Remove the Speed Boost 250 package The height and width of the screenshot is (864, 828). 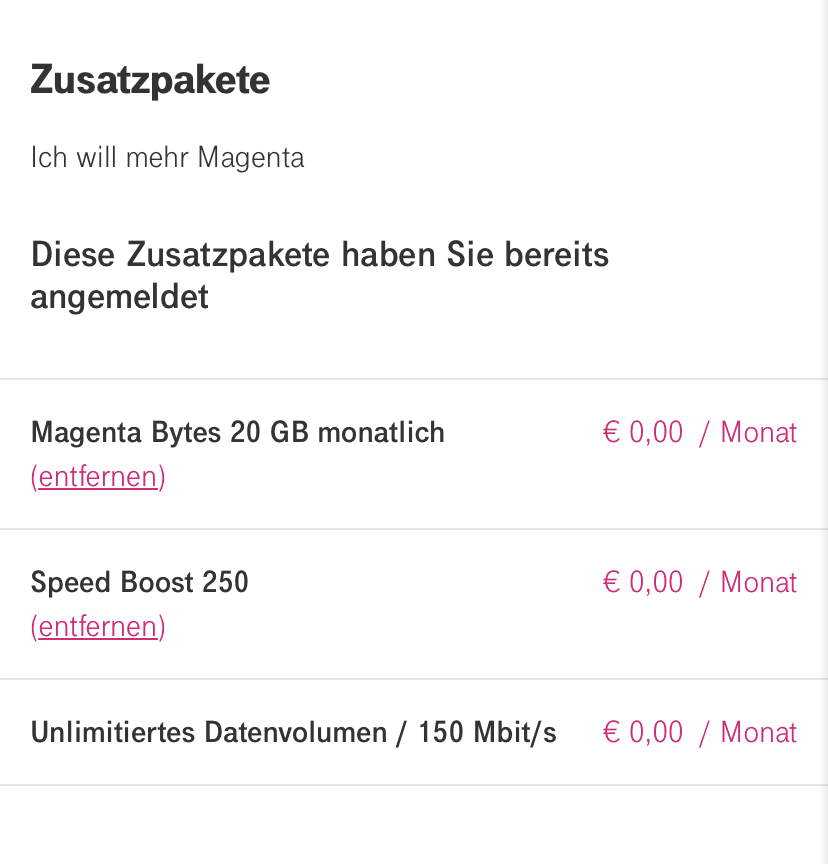(98, 627)
